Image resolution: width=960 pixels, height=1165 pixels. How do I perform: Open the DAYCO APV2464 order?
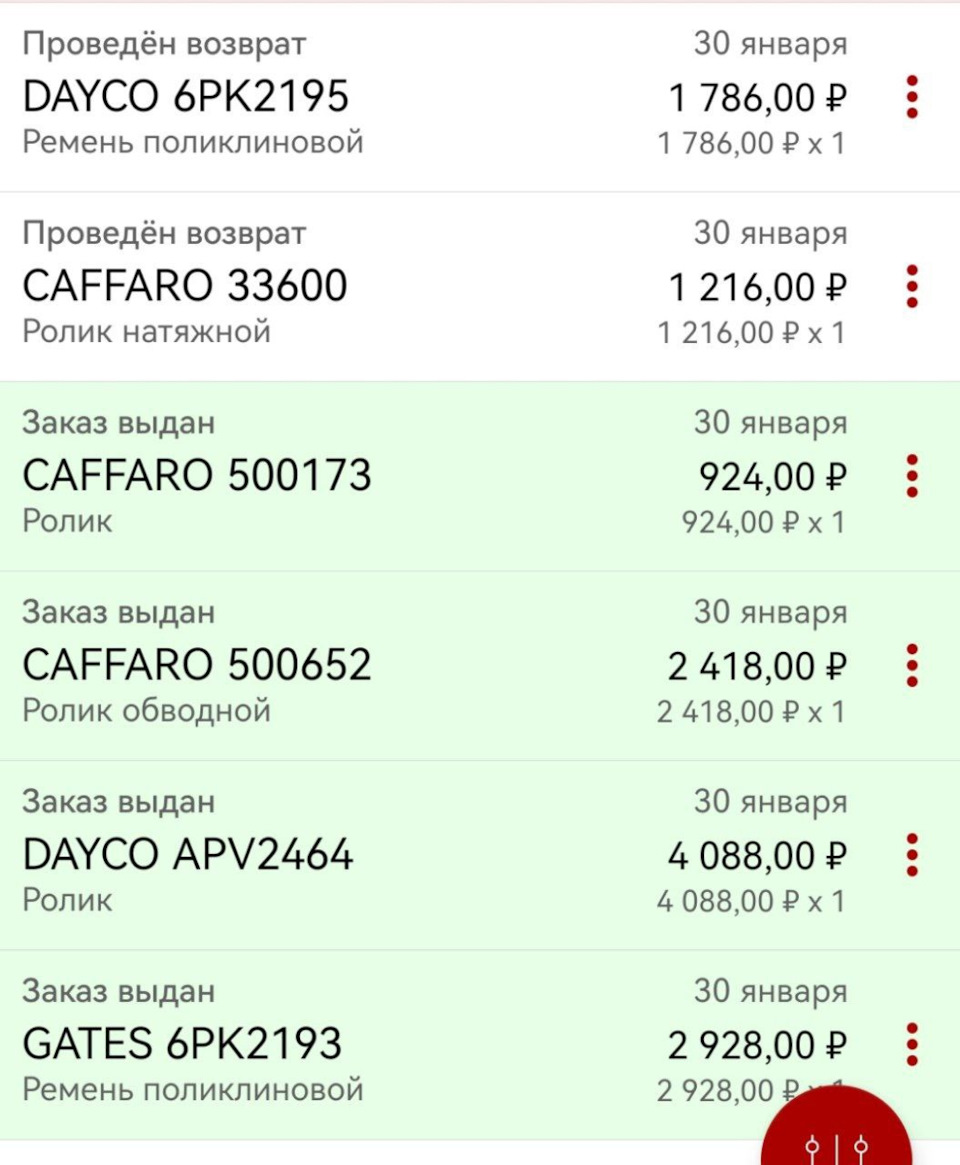pyautogui.click(x=400, y=855)
